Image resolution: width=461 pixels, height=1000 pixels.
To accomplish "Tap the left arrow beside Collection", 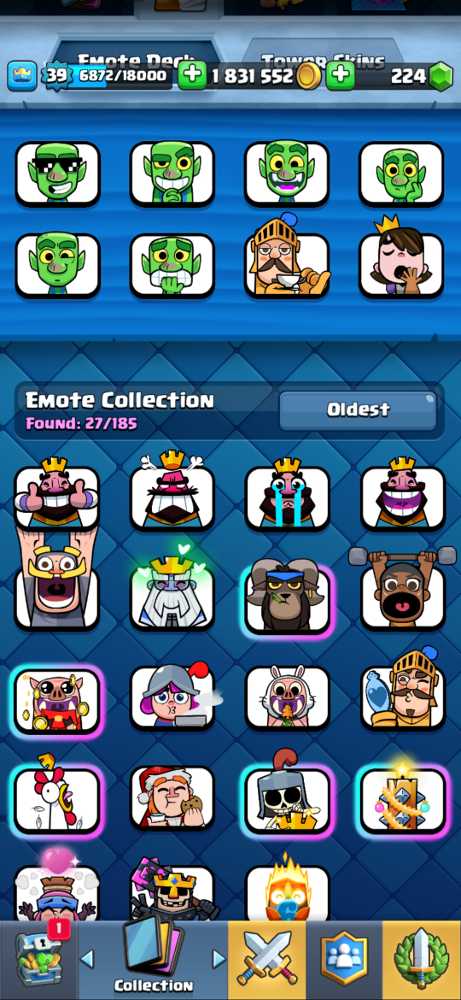I will pos(87,958).
